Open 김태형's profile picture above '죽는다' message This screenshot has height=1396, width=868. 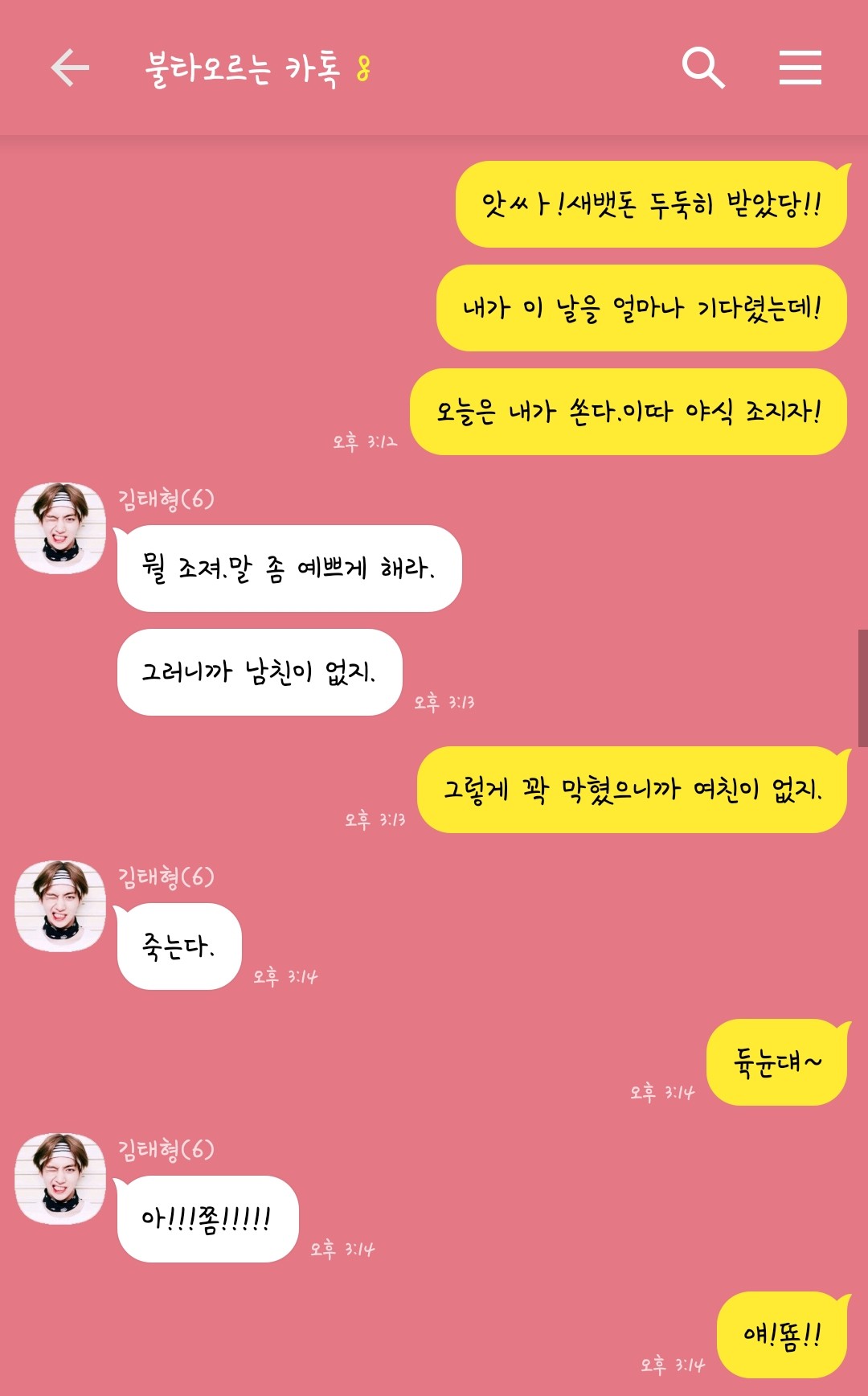(x=60, y=906)
